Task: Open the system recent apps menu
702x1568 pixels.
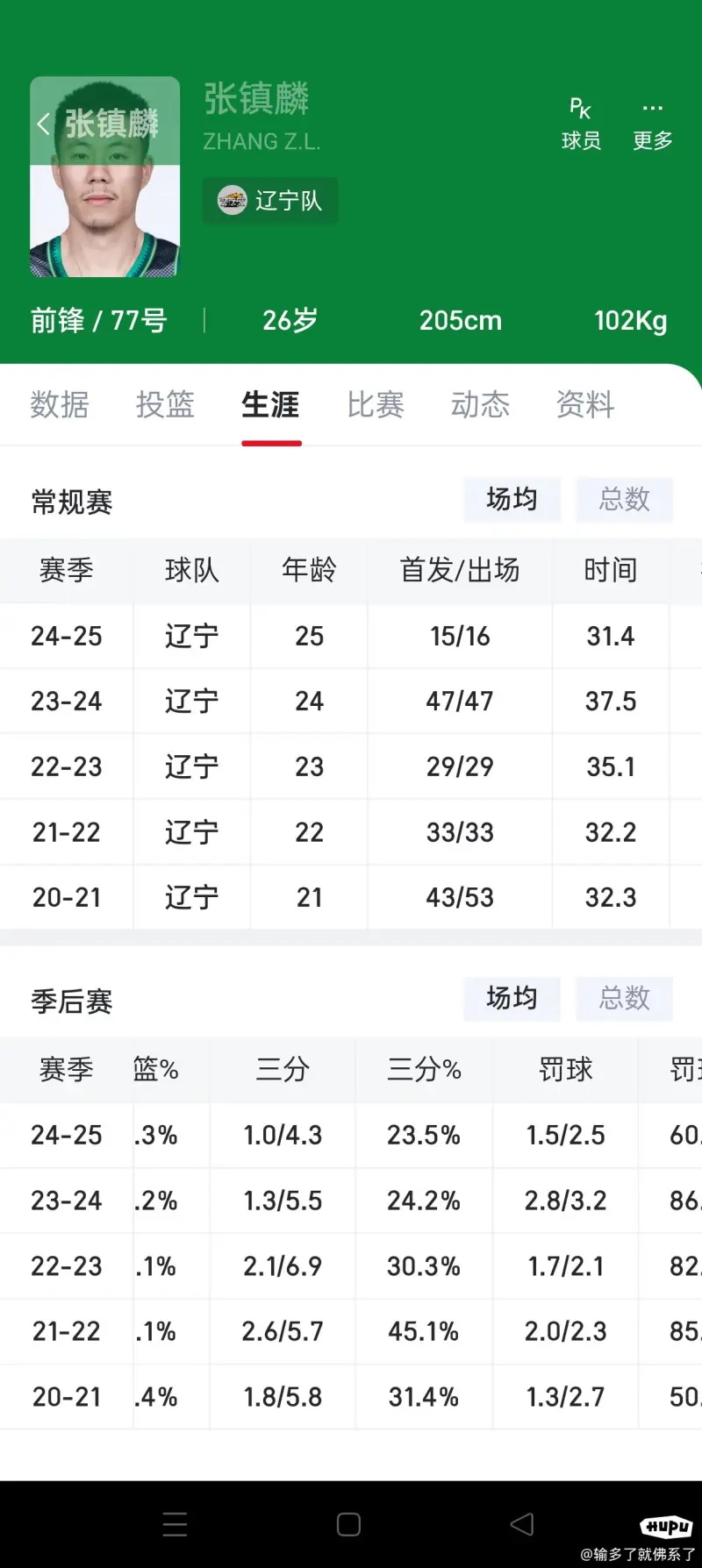Action: tap(175, 1524)
